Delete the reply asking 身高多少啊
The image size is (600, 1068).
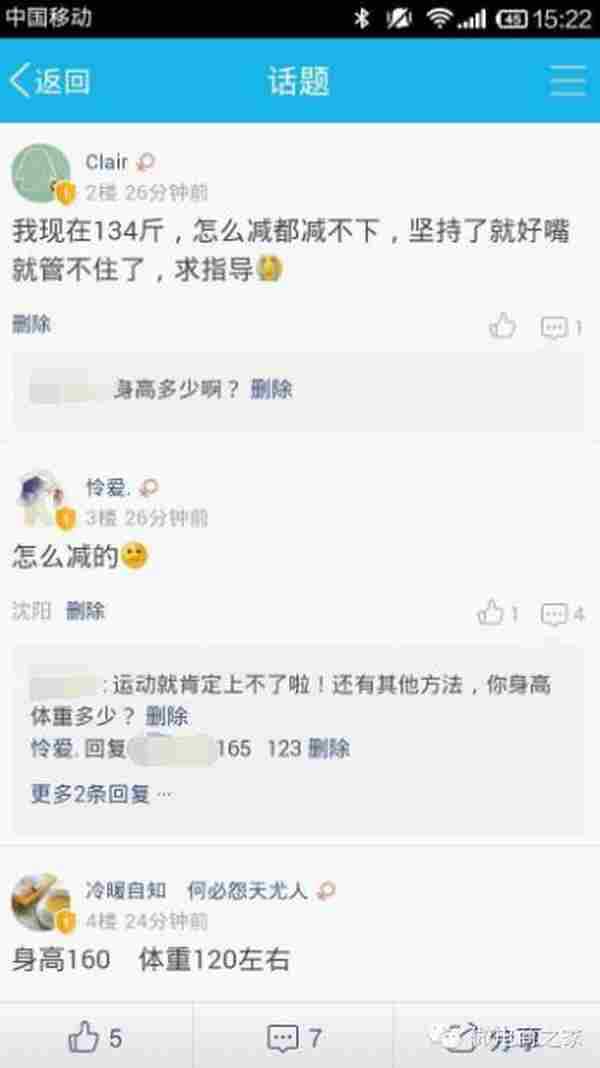(271, 389)
